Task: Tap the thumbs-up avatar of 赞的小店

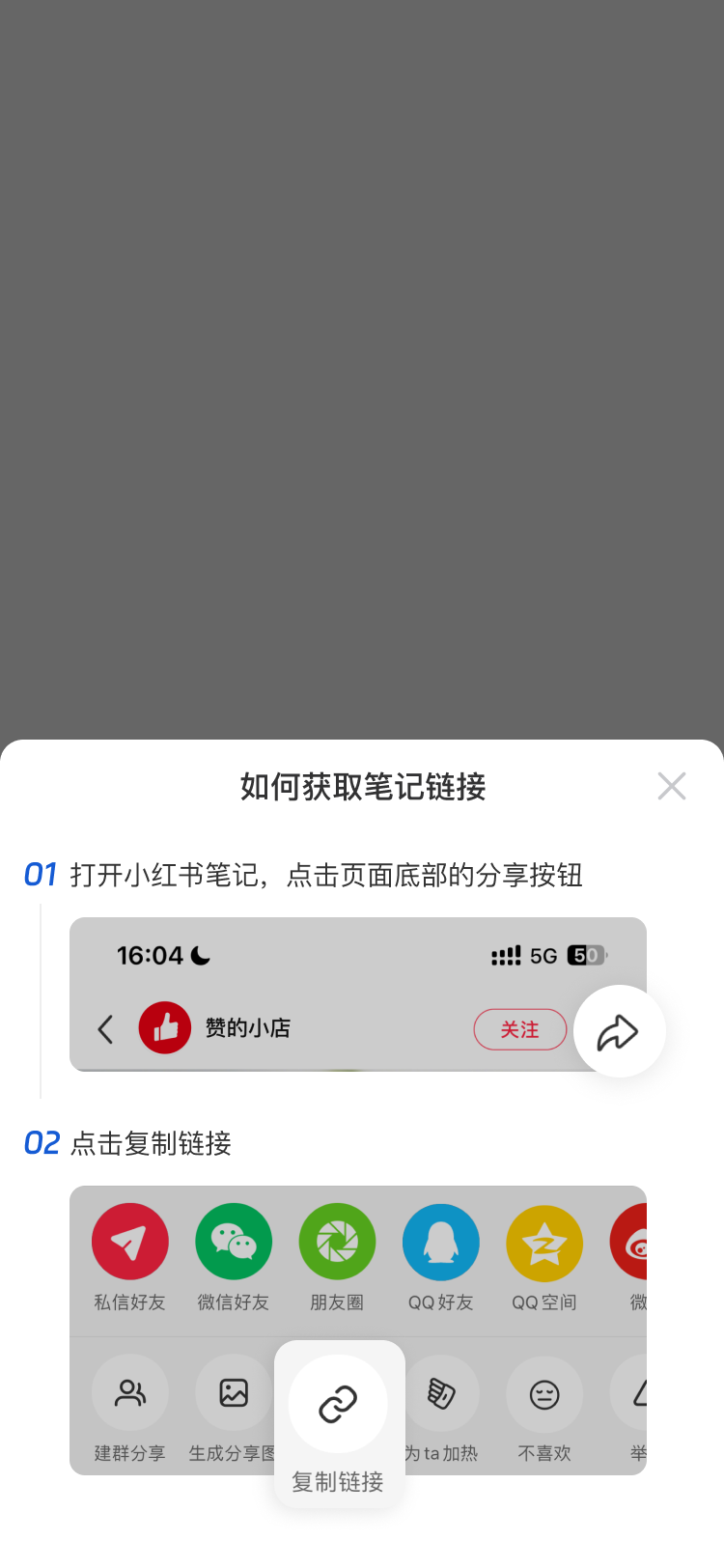Action: coord(165,1027)
